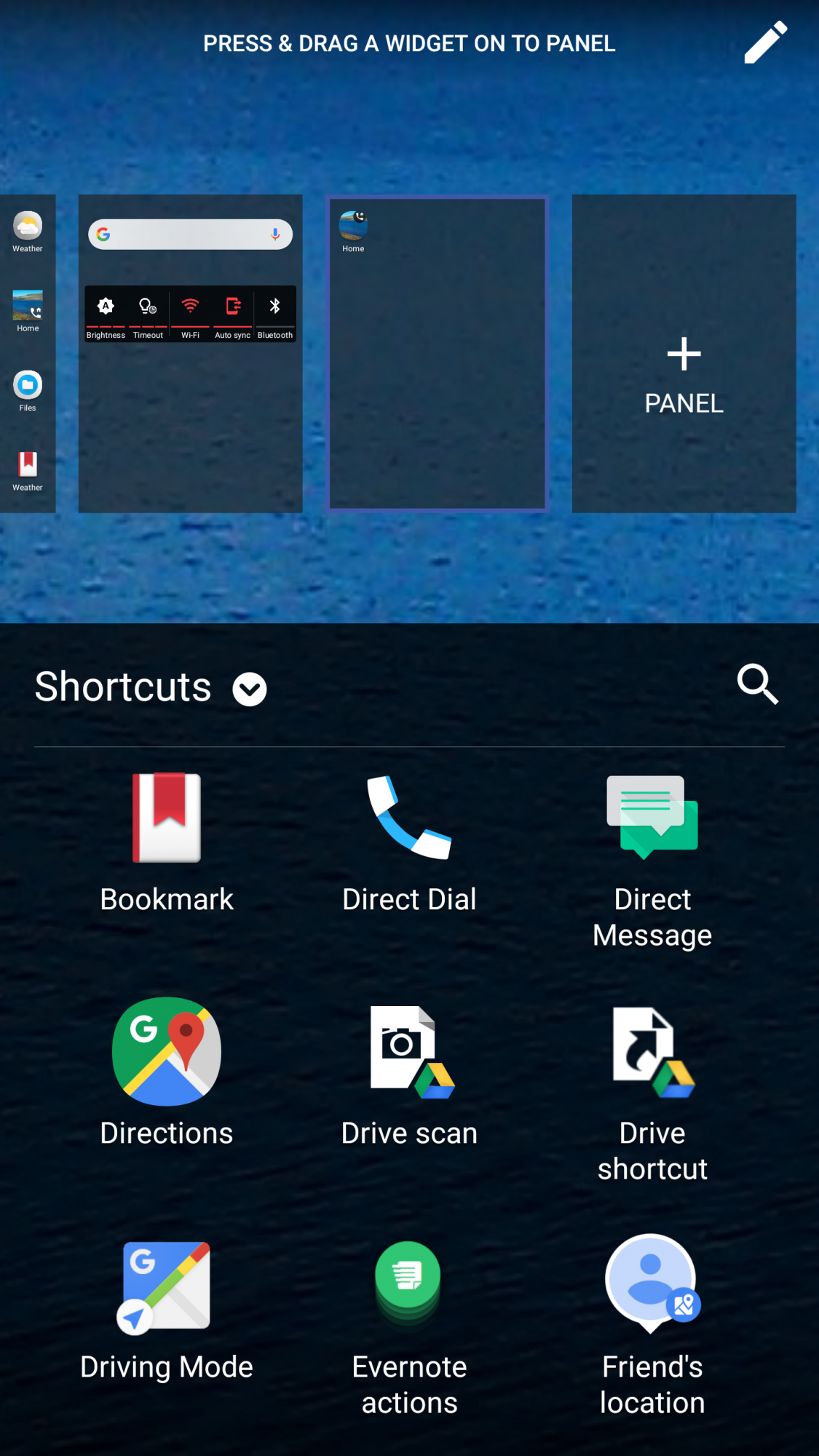
Task: Open widget search magnifier
Action: (x=757, y=684)
